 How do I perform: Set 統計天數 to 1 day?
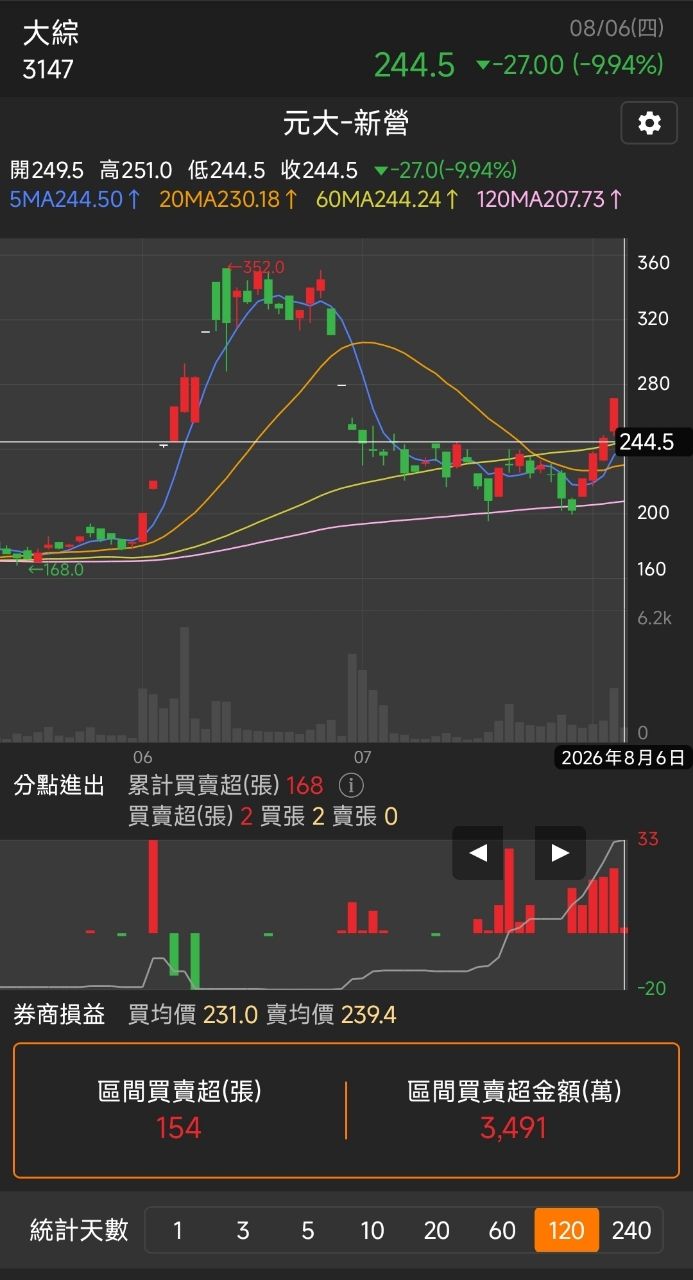click(178, 1230)
